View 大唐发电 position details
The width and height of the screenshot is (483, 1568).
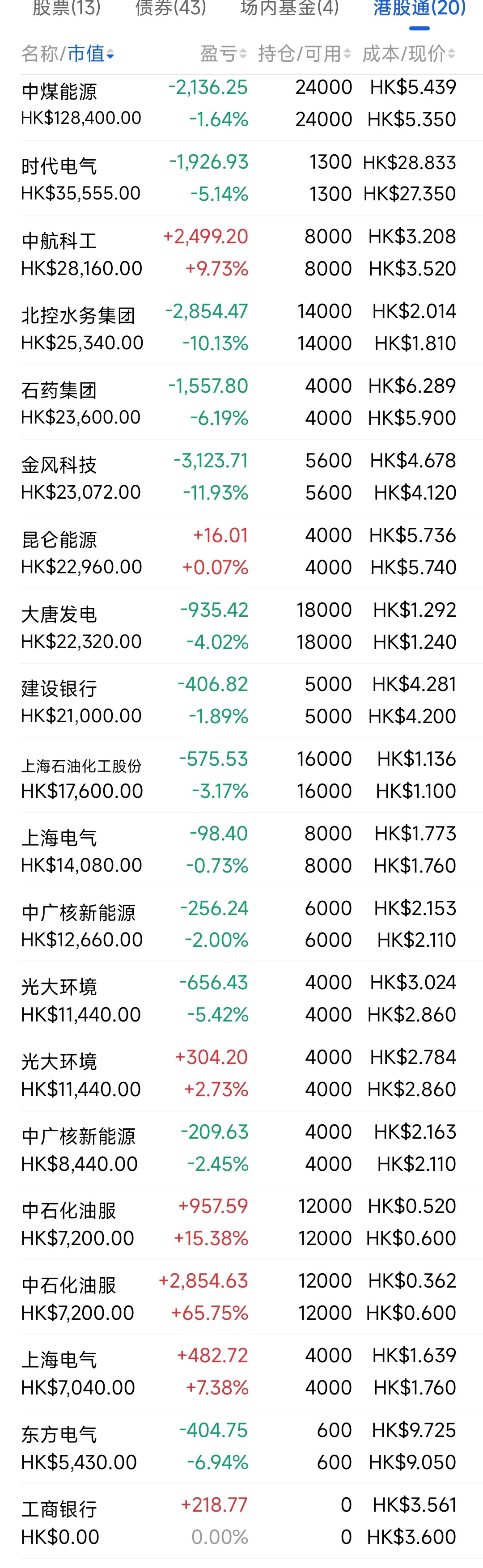[x=243, y=626]
